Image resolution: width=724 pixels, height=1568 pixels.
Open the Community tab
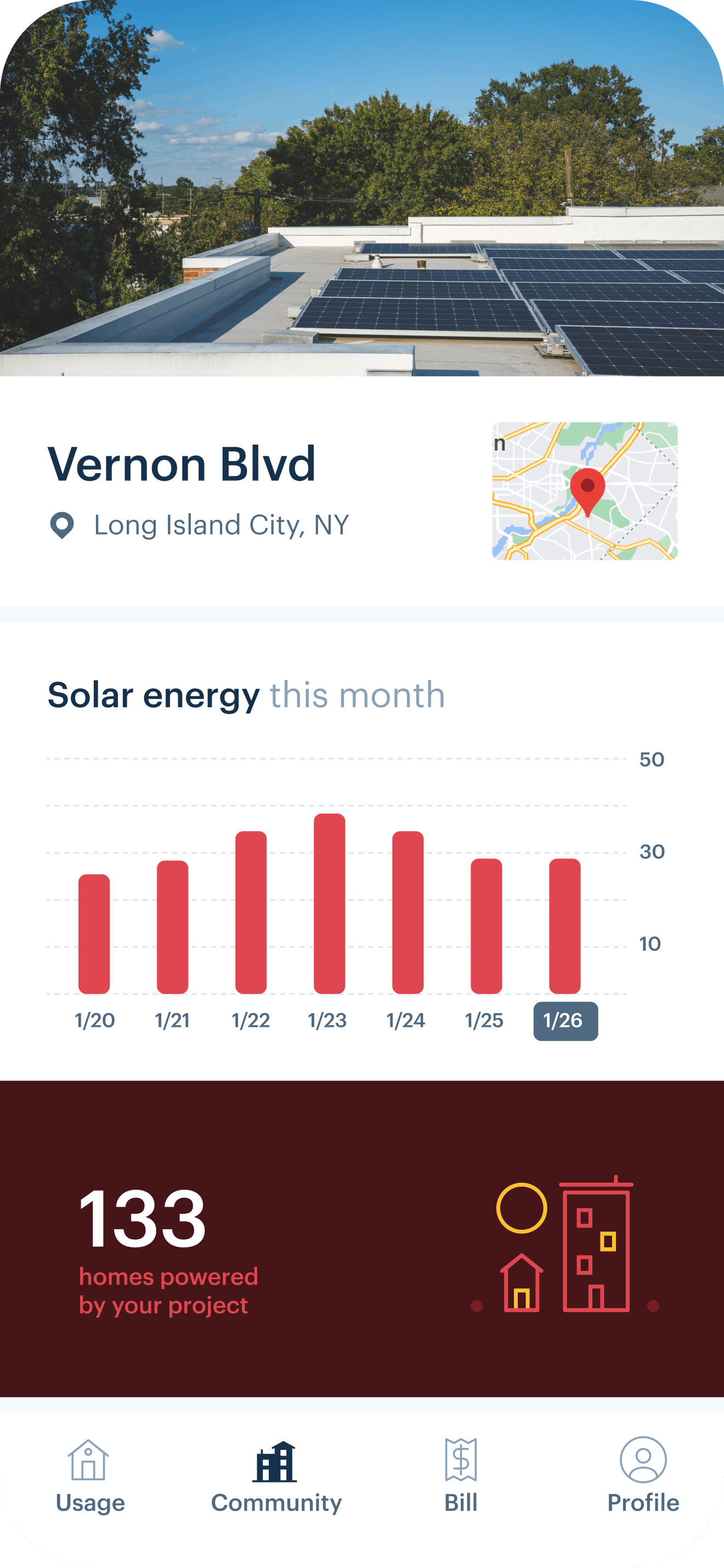(276, 1476)
